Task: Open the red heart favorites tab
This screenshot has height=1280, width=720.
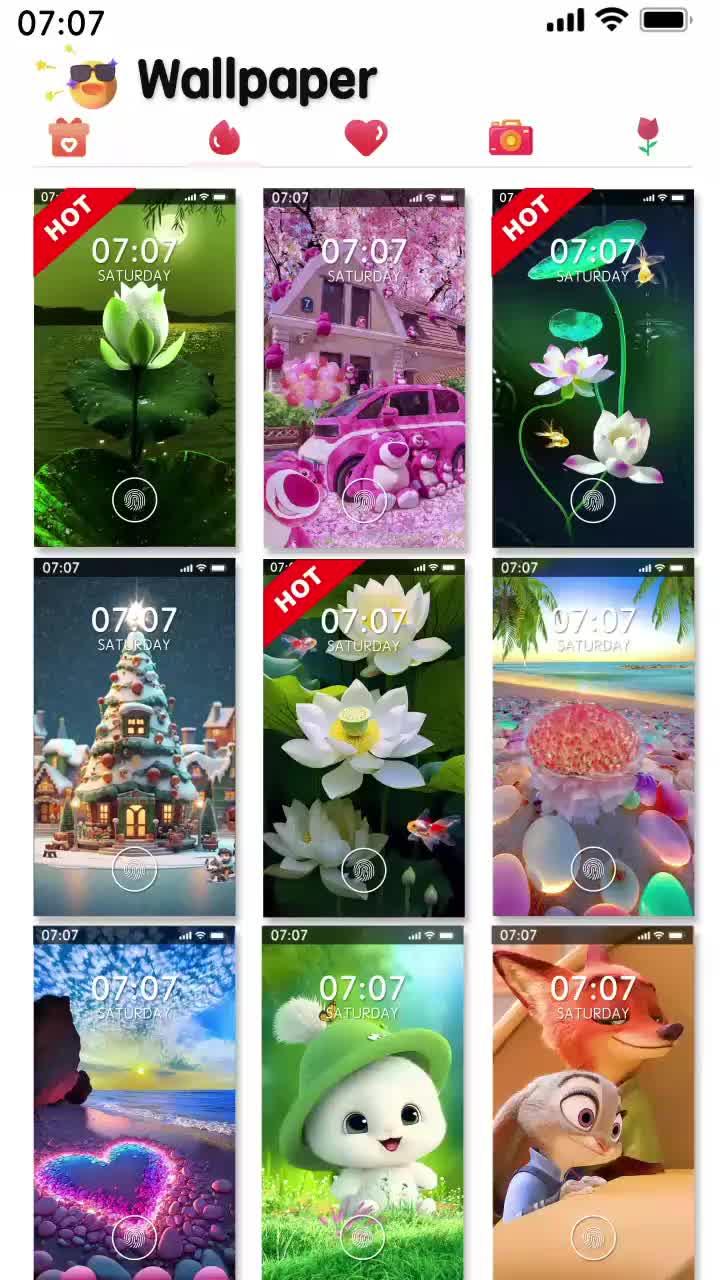Action: tap(366, 137)
